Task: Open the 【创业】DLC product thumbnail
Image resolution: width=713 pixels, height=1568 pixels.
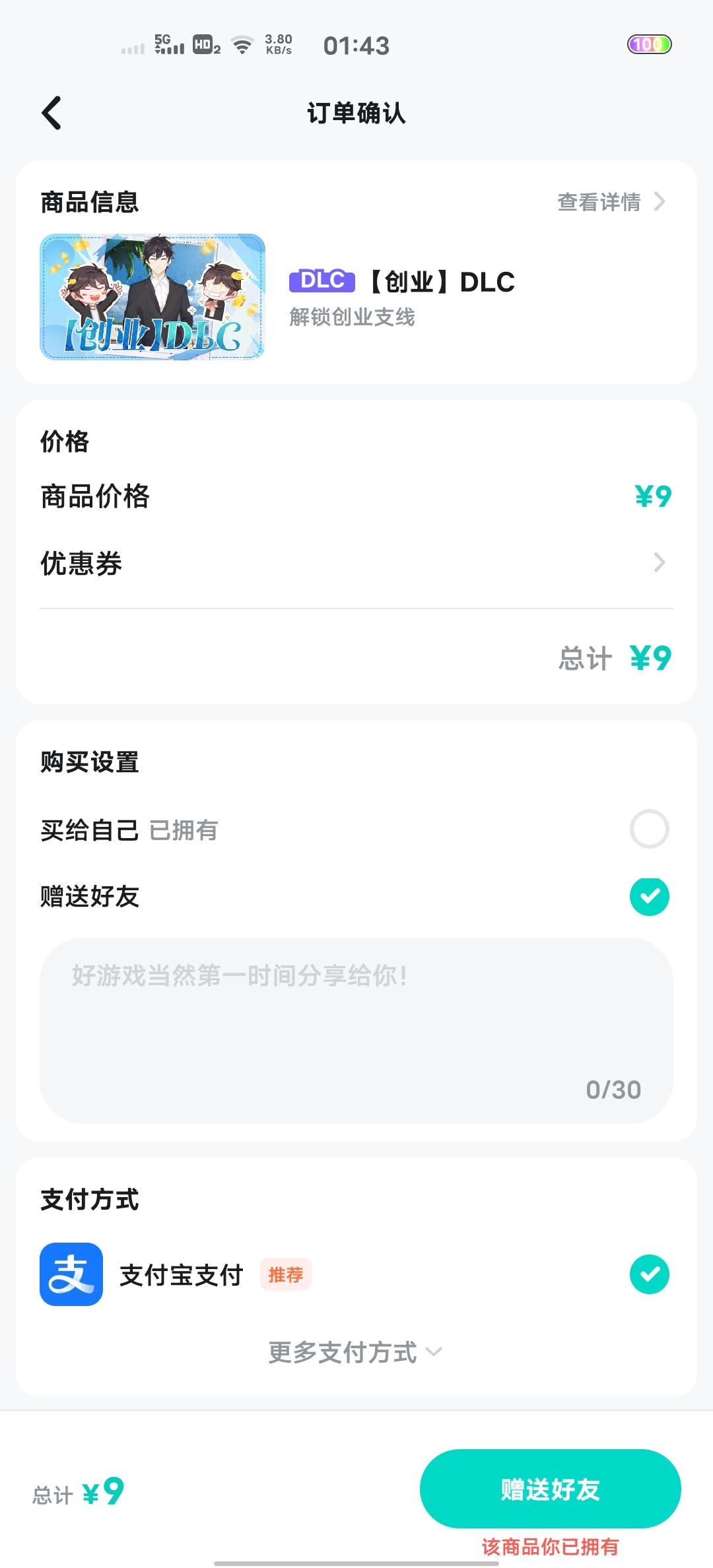Action: (x=153, y=297)
